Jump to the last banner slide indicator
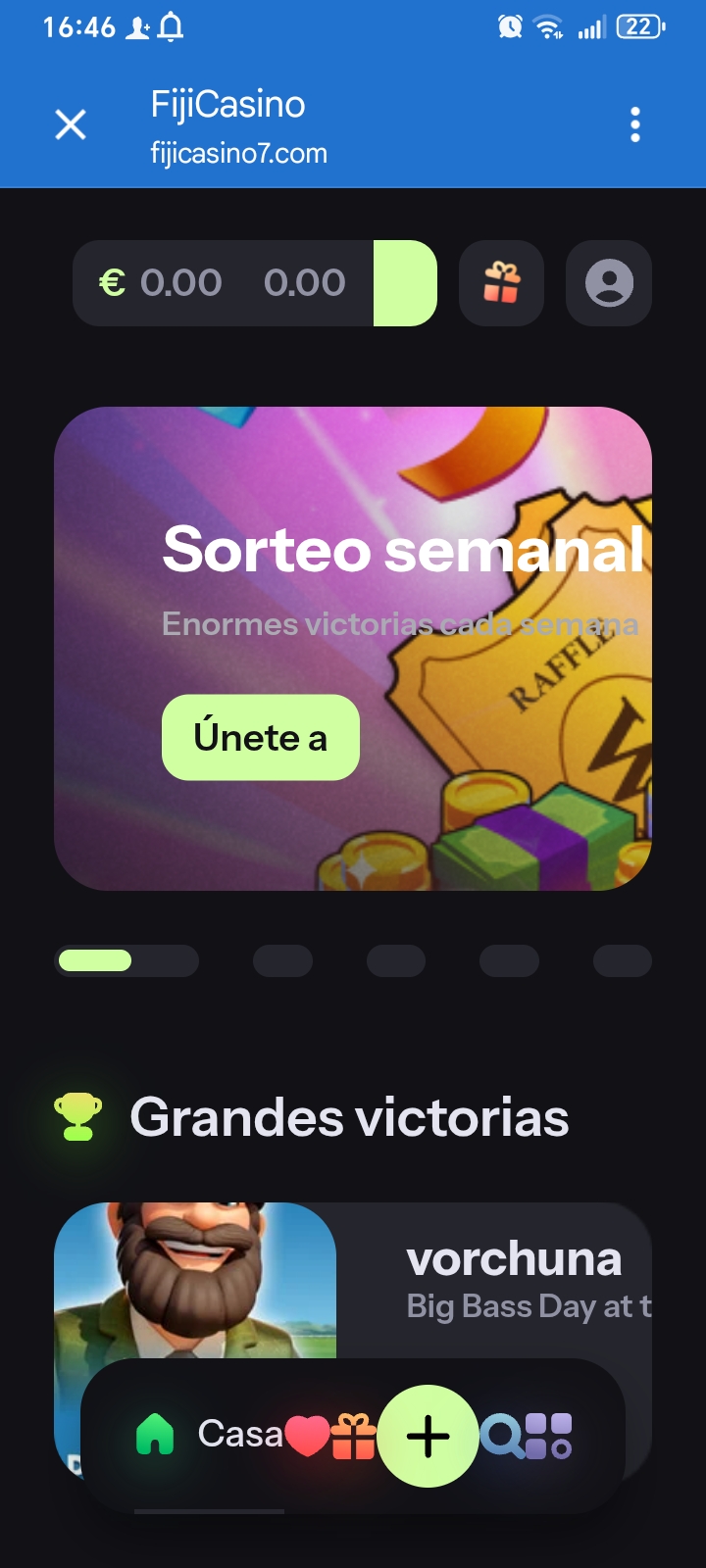706x1568 pixels. pyautogui.click(x=623, y=960)
